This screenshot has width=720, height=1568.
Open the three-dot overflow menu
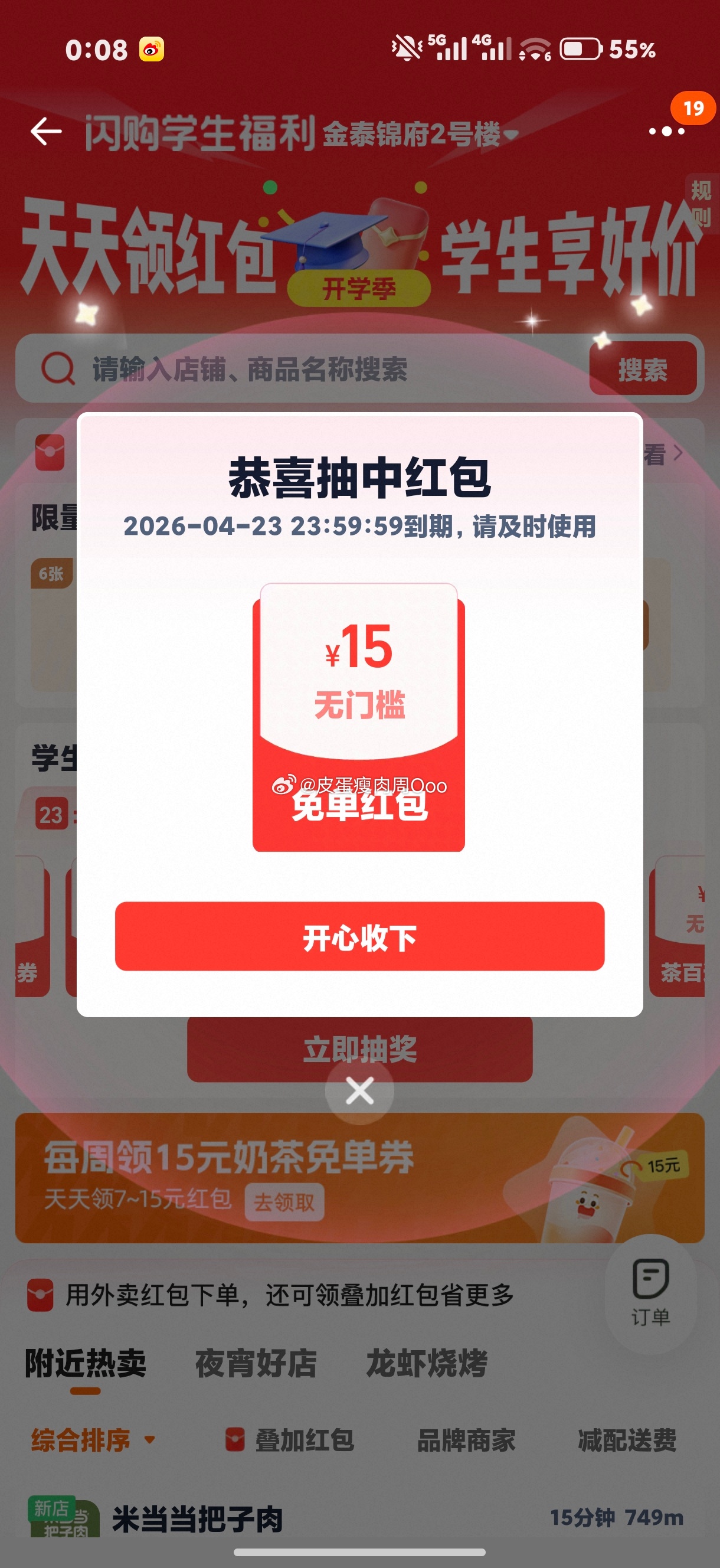tap(666, 132)
